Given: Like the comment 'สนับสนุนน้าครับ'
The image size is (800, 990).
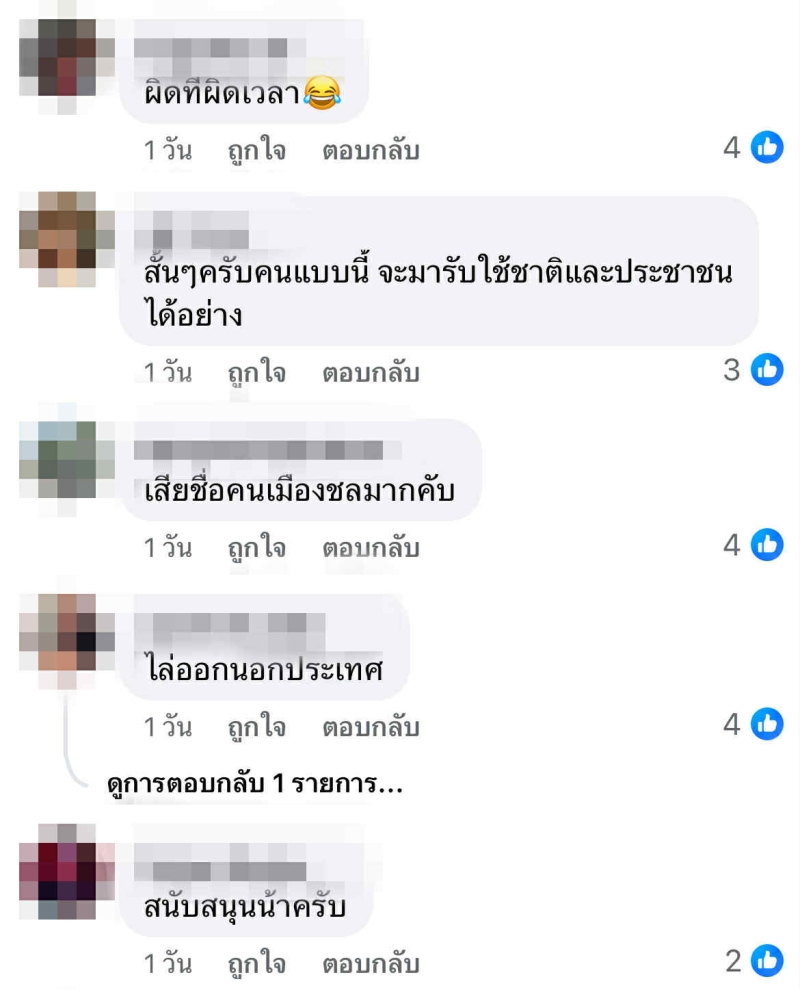Looking at the screenshot, I should coord(256,965).
